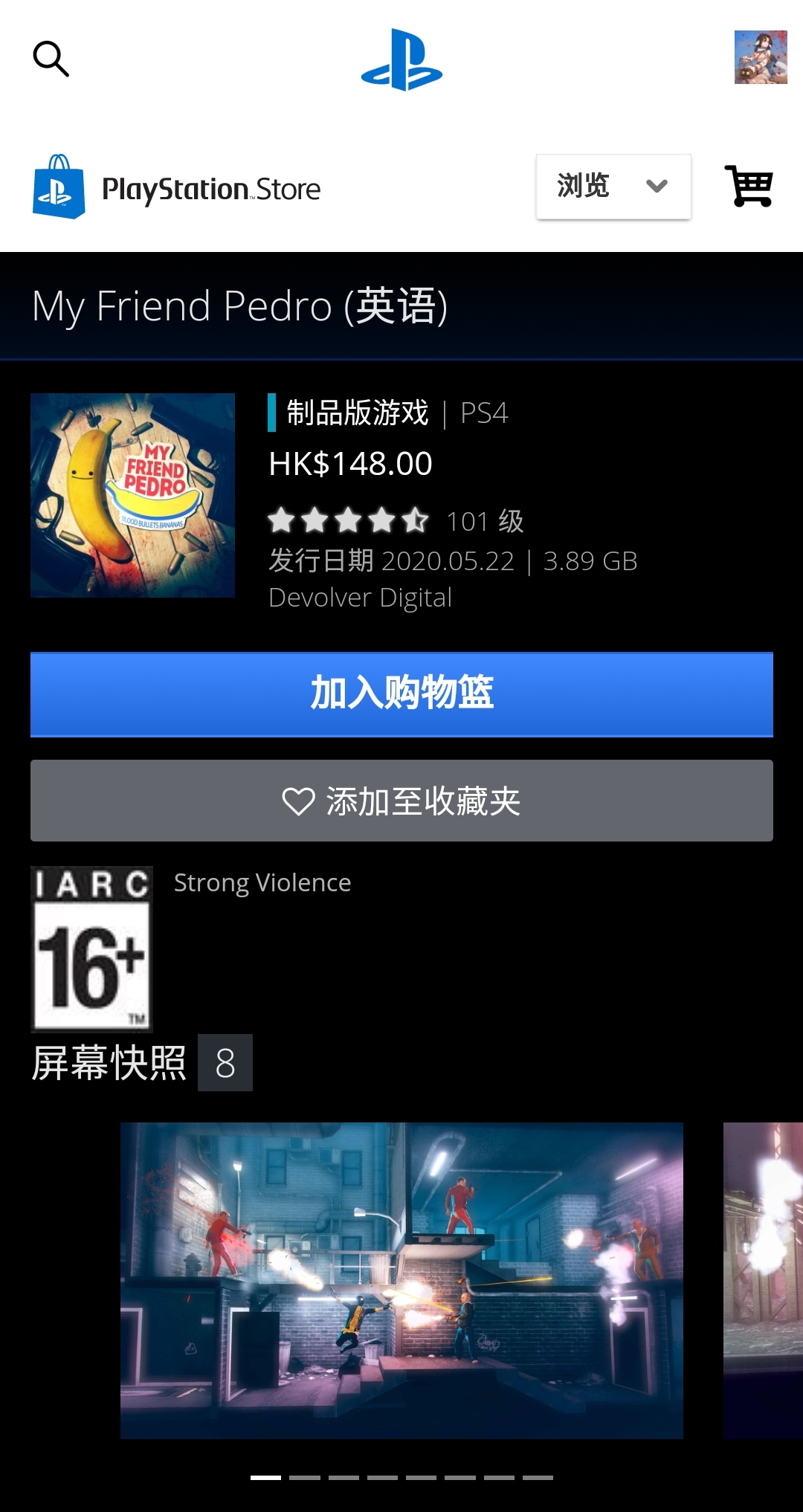Add My Friend Pedro to 收藏夹 wishlist
Image resolution: width=803 pixels, height=1512 pixels.
(x=401, y=801)
